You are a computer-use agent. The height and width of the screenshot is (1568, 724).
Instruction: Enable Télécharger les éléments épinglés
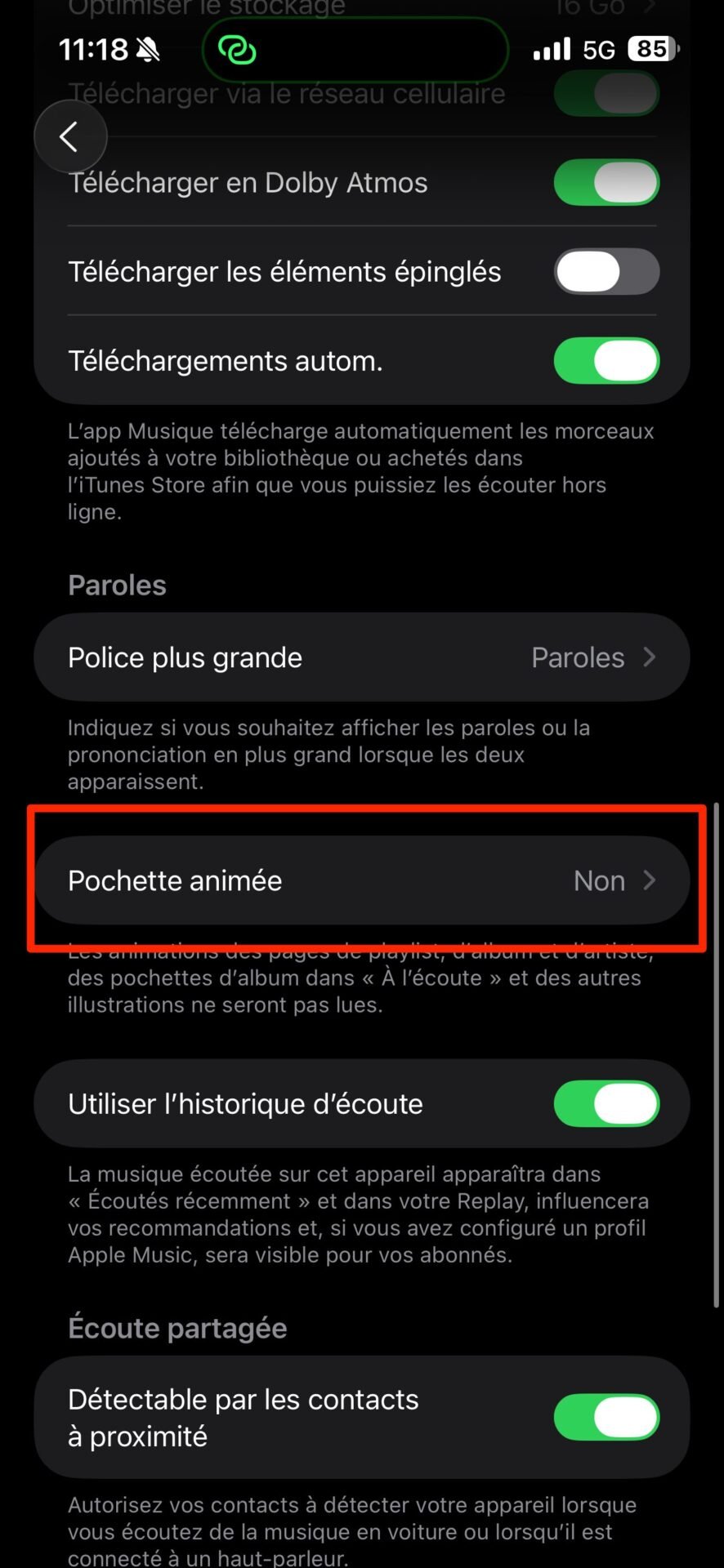click(x=606, y=271)
